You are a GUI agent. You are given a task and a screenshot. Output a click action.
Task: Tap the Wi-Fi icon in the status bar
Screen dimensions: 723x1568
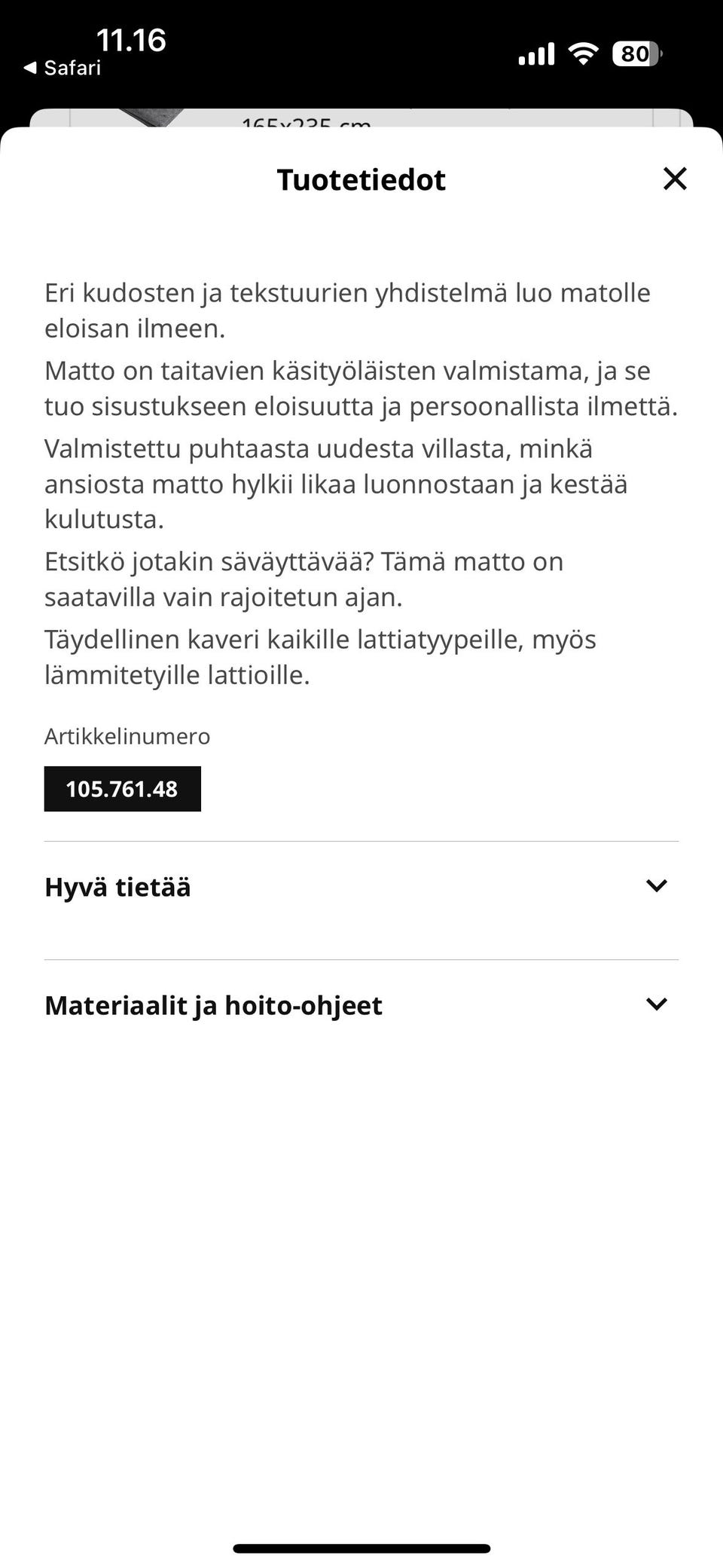click(581, 53)
